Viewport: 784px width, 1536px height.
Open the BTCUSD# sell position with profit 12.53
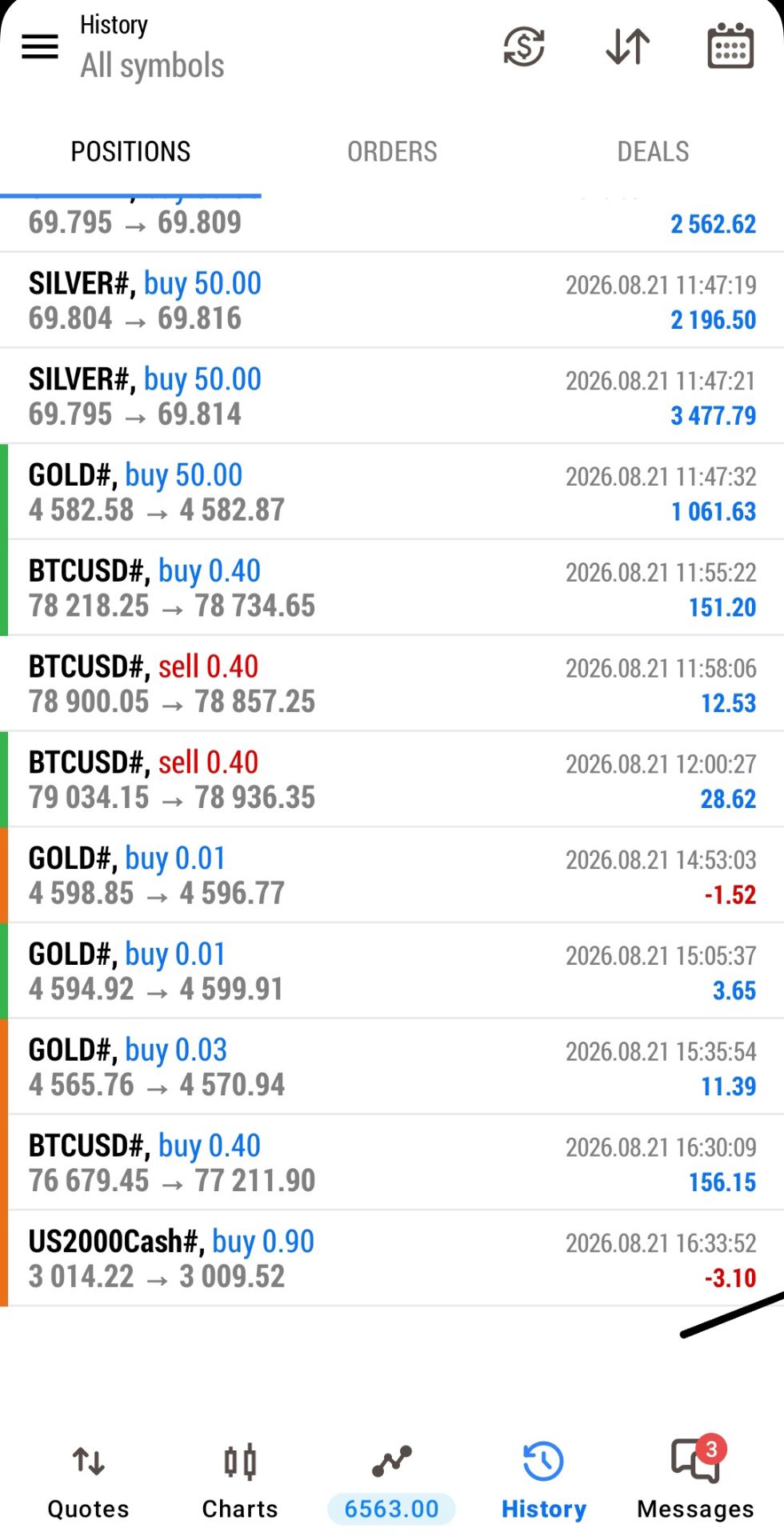pos(392,684)
